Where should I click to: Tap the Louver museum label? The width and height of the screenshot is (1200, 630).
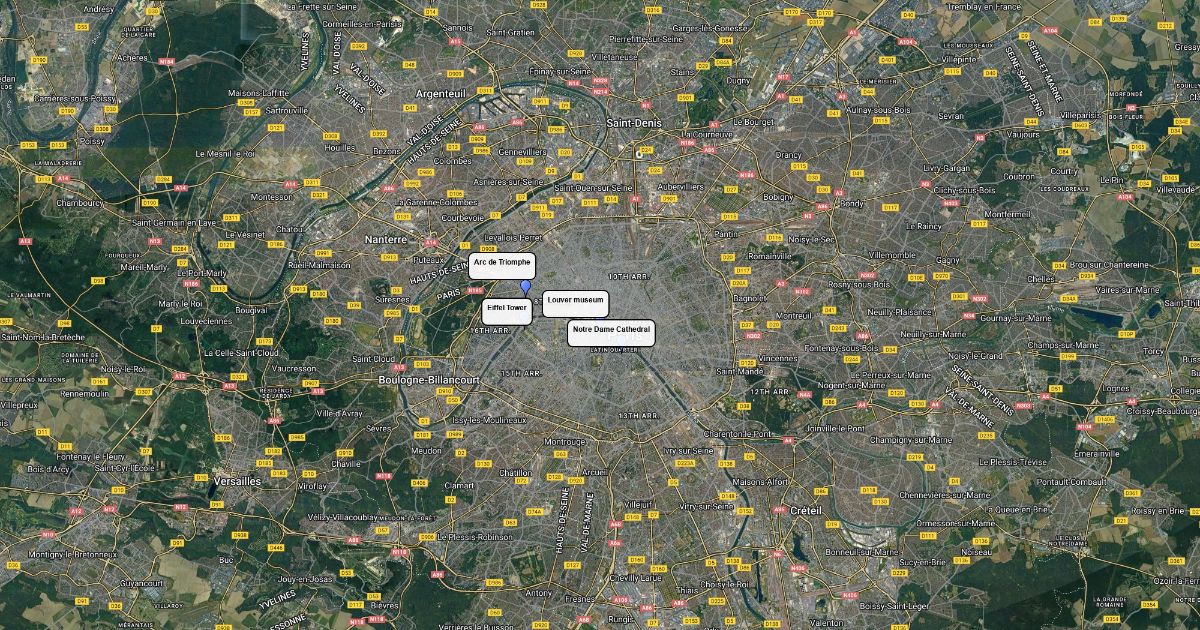575,302
